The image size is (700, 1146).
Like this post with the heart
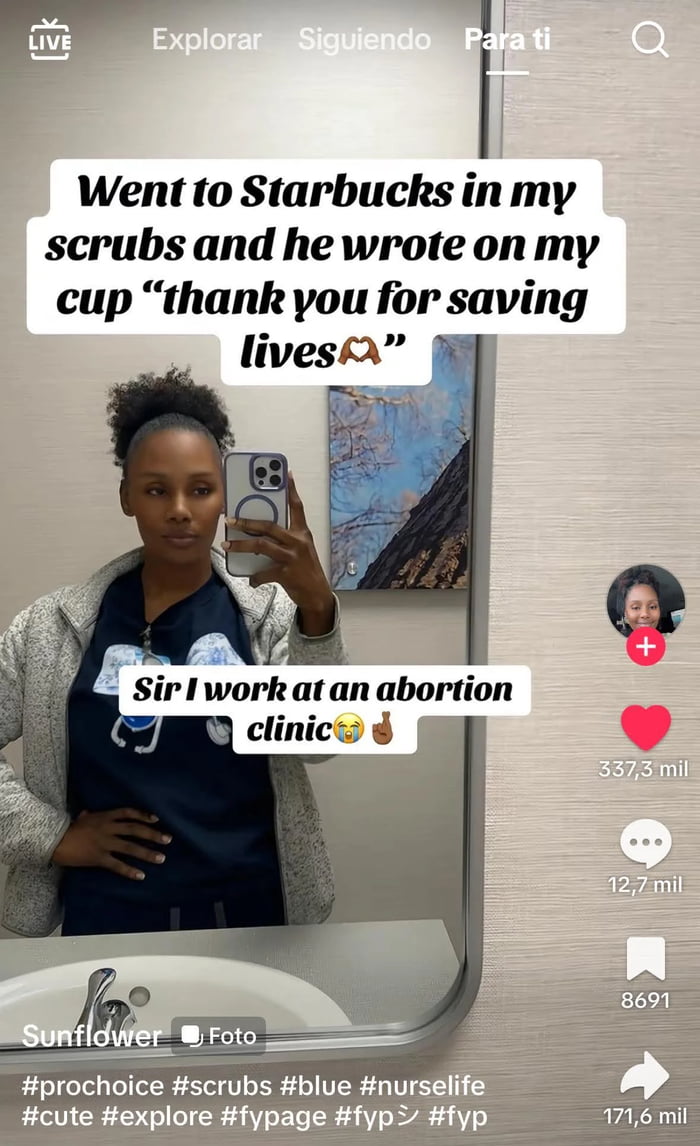[645, 727]
